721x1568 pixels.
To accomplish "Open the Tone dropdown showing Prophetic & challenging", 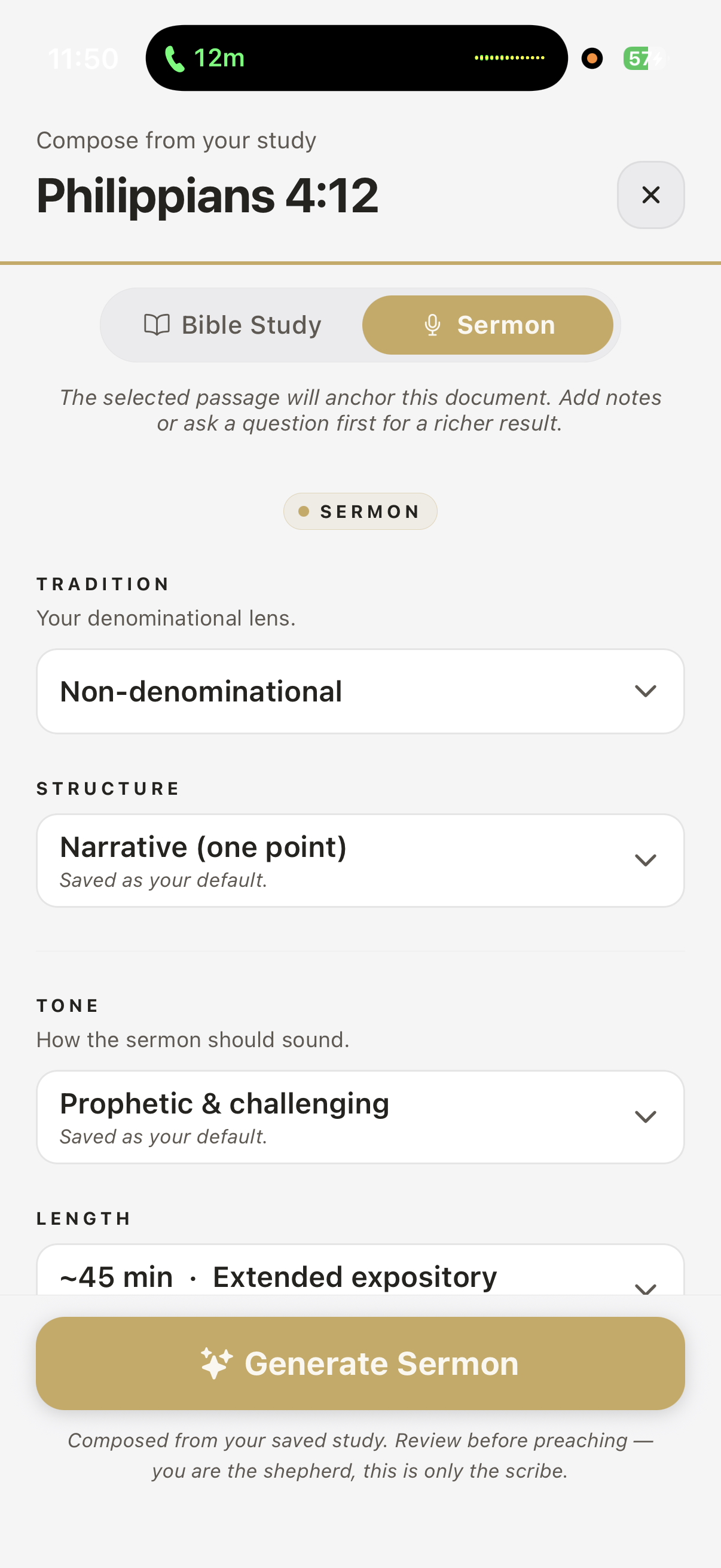I will point(360,1116).
